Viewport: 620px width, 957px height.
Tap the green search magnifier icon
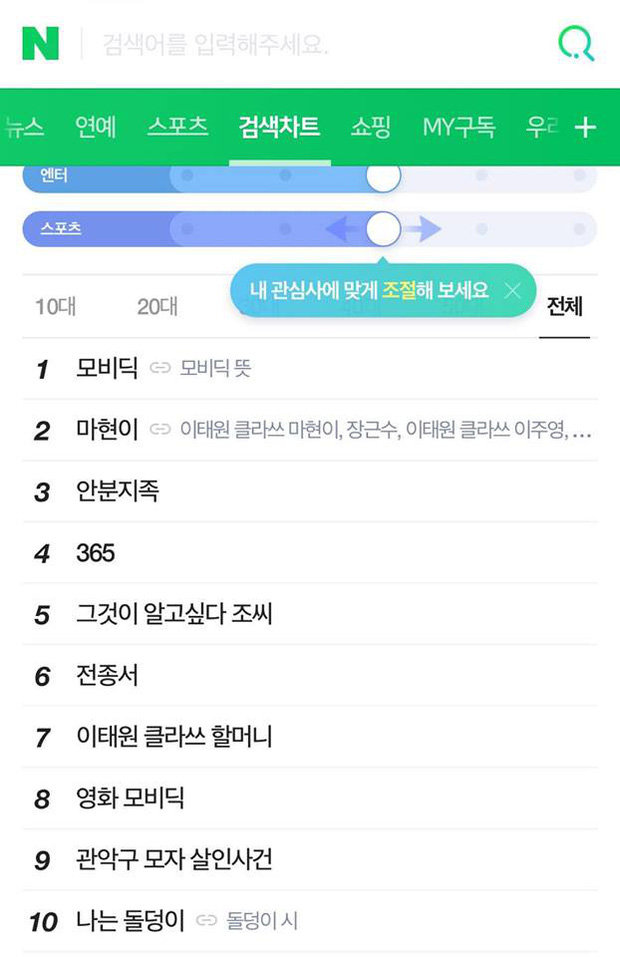[575, 44]
